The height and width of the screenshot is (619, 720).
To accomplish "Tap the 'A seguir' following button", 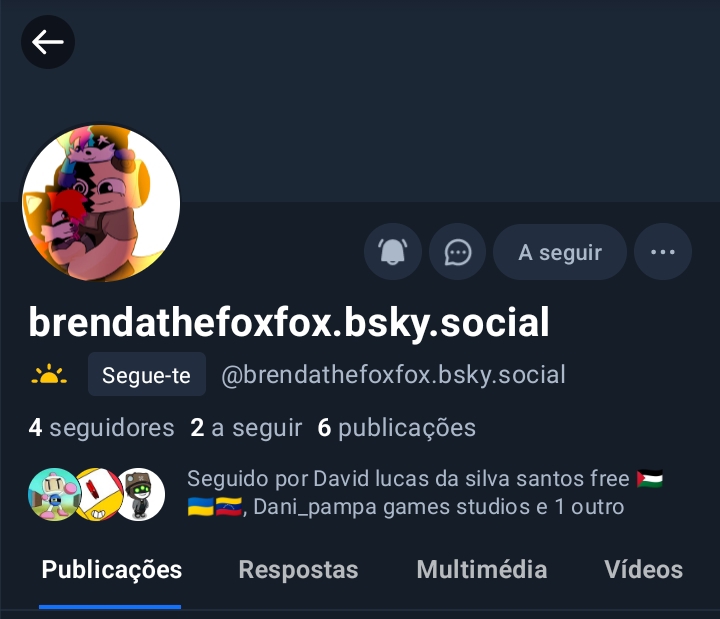I will point(560,252).
